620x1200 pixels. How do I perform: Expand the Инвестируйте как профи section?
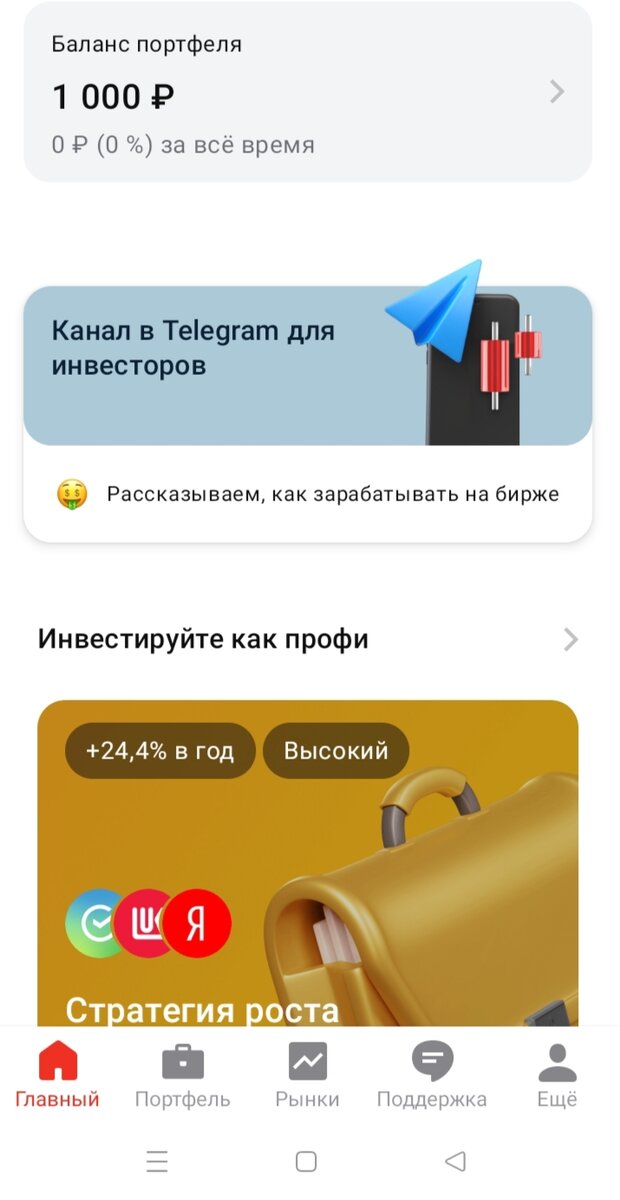[x=570, y=640]
